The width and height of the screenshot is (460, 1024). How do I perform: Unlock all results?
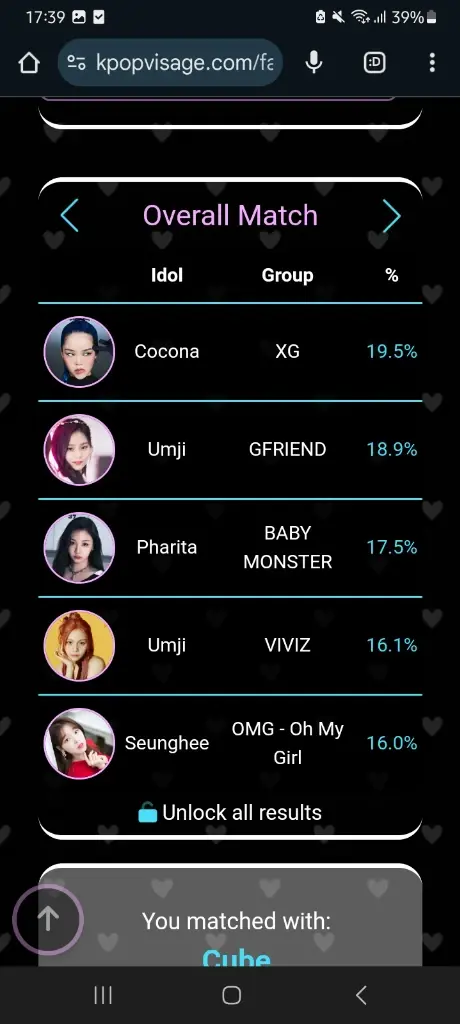[230, 813]
